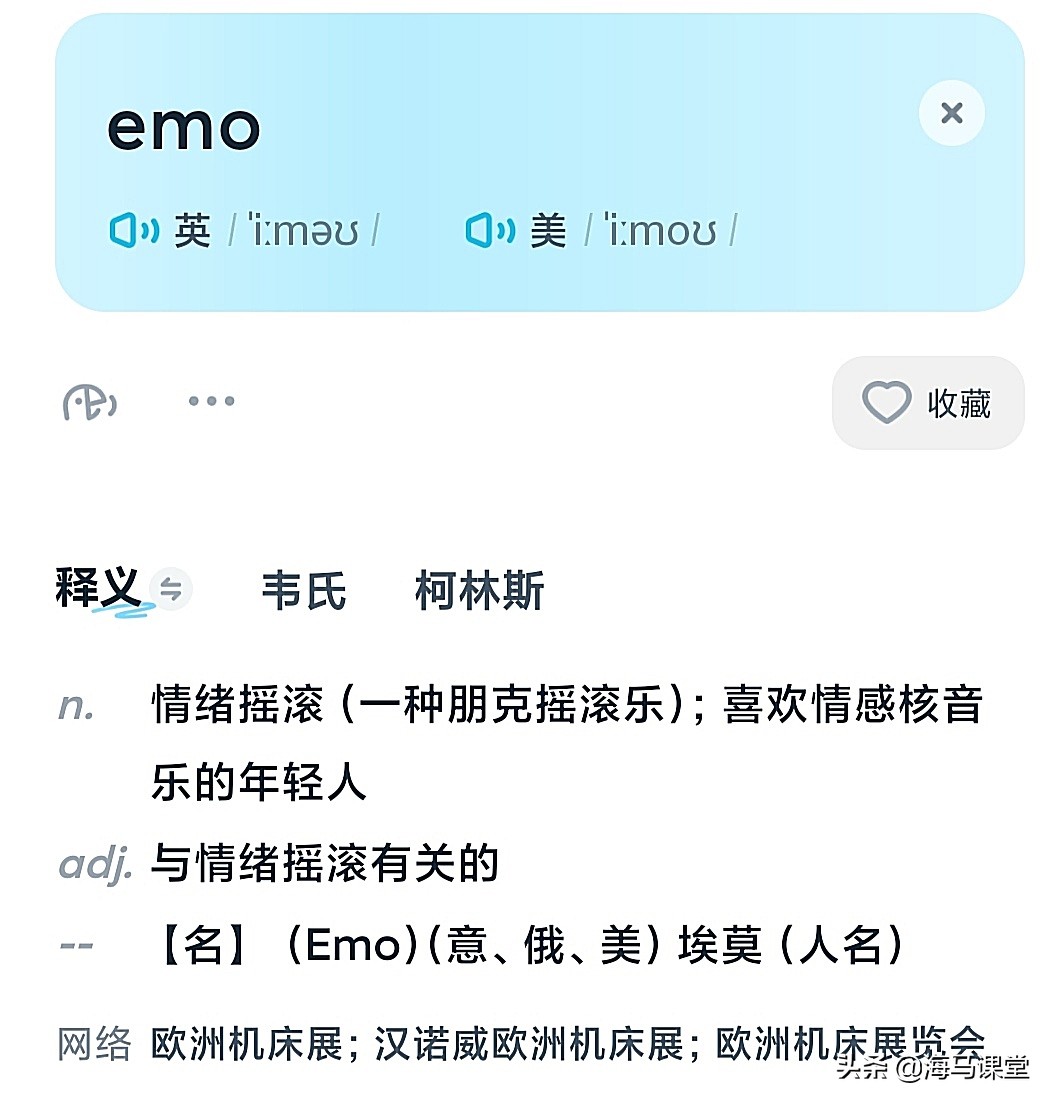The image size is (1054, 1105).
Task: Click the swap icon beside 释义
Action: (170, 590)
